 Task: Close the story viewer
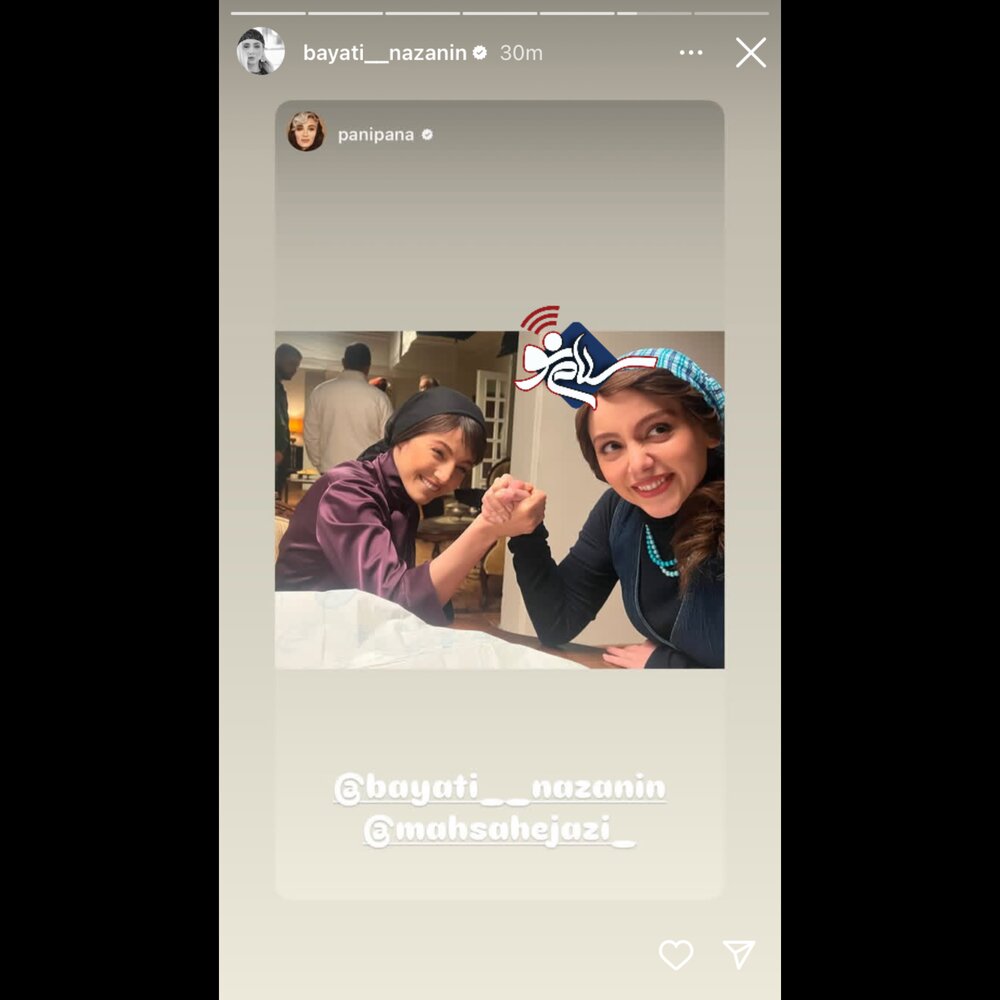pyautogui.click(x=750, y=53)
